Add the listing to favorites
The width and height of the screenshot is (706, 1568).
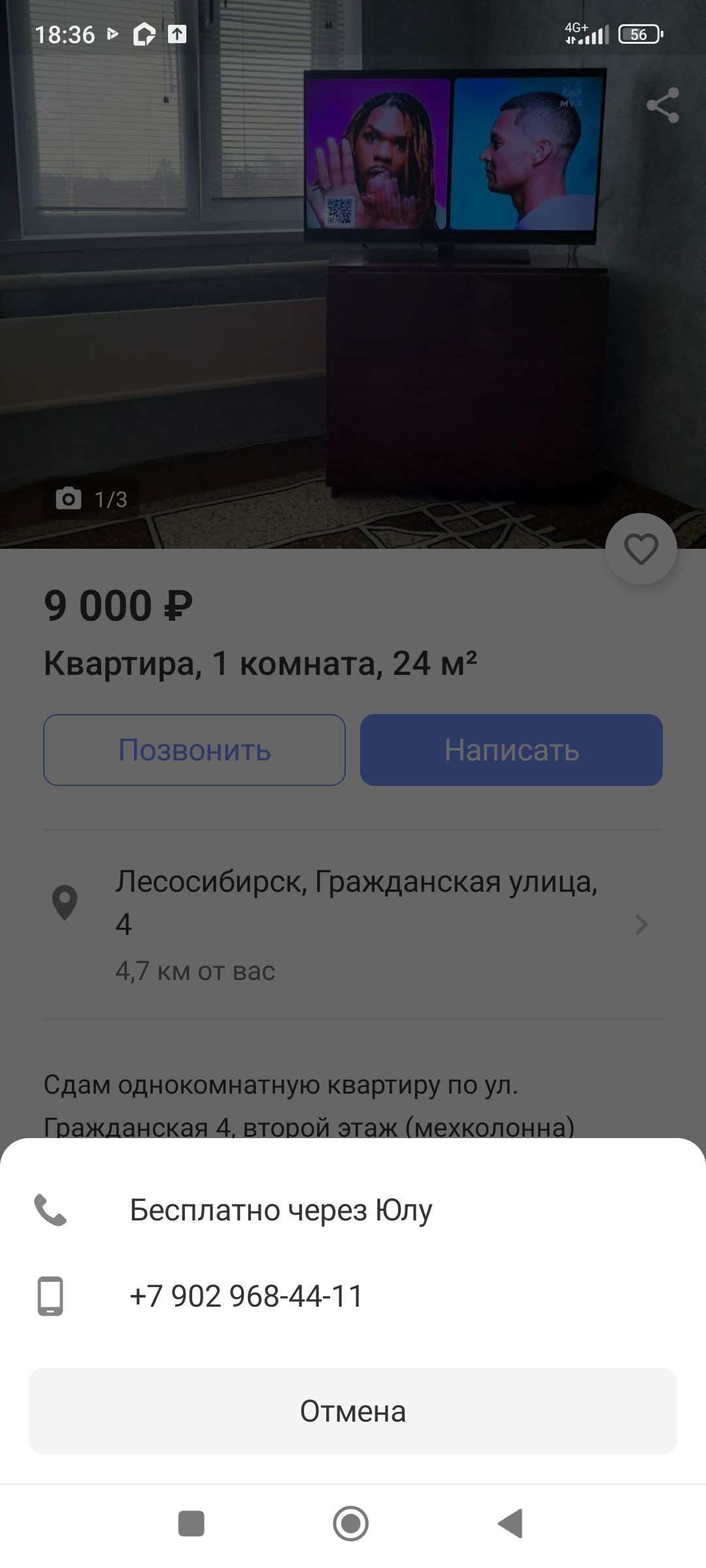tap(641, 549)
